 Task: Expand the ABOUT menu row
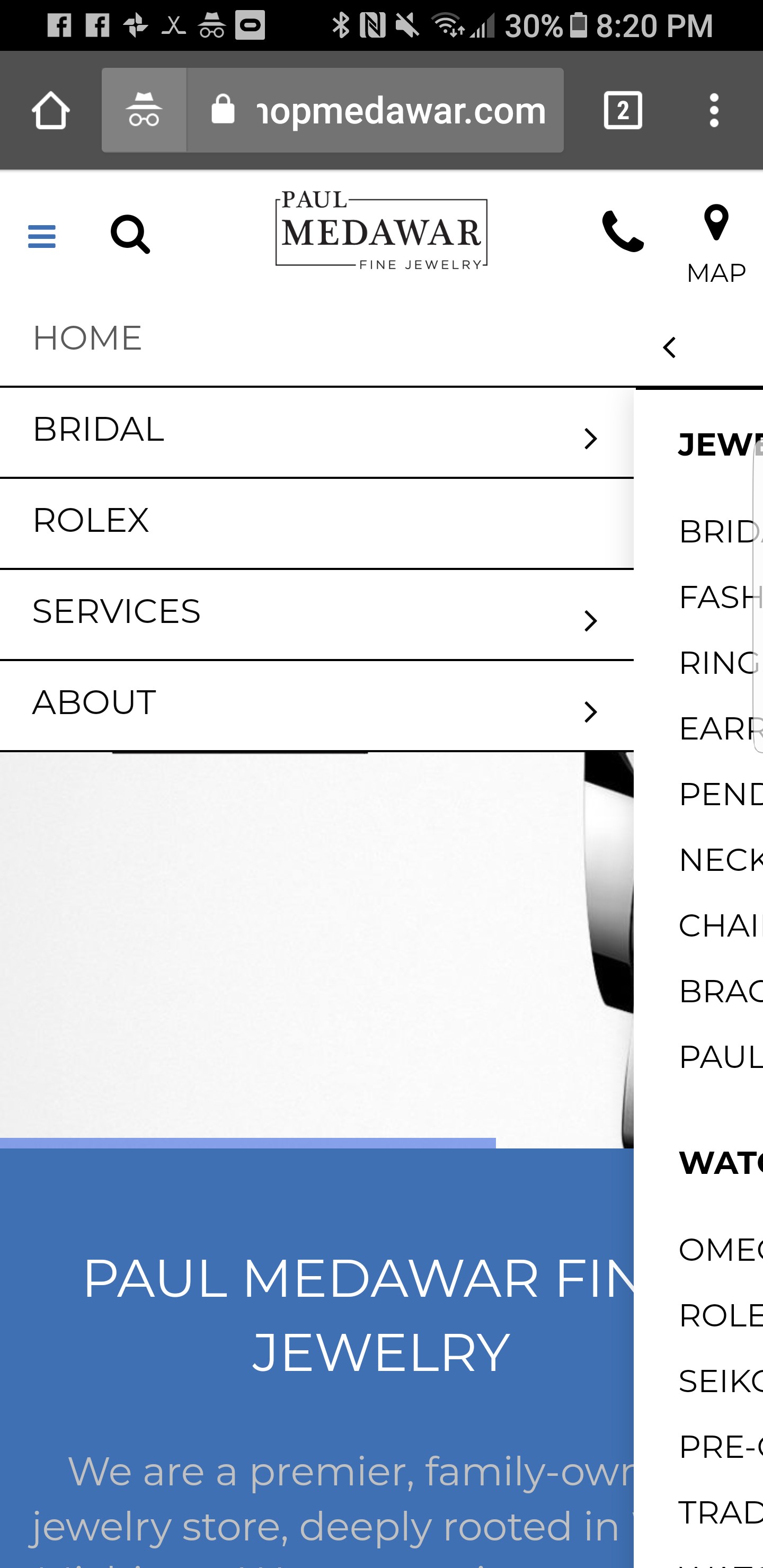317,706
